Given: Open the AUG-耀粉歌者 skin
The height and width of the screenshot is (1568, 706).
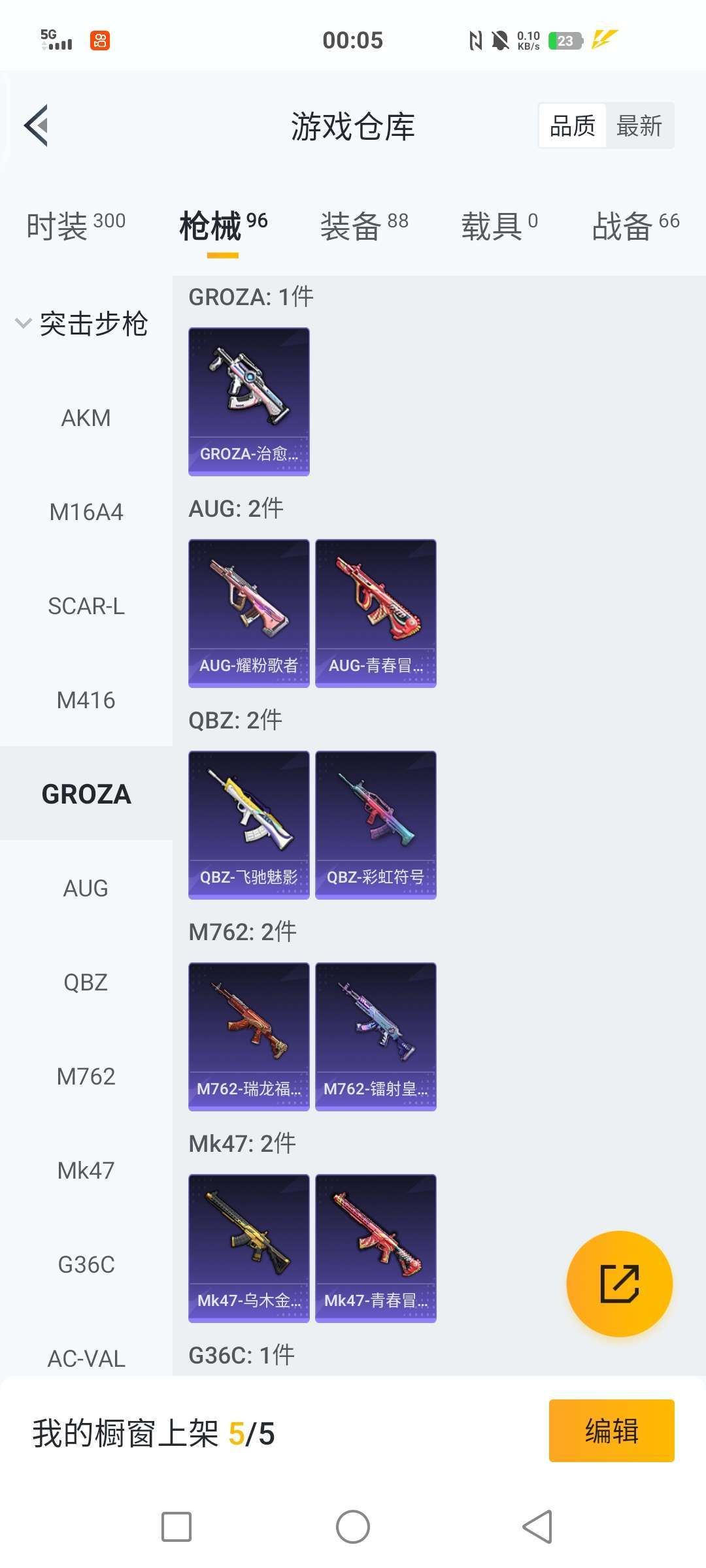Looking at the screenshot, I should point(249,613).
